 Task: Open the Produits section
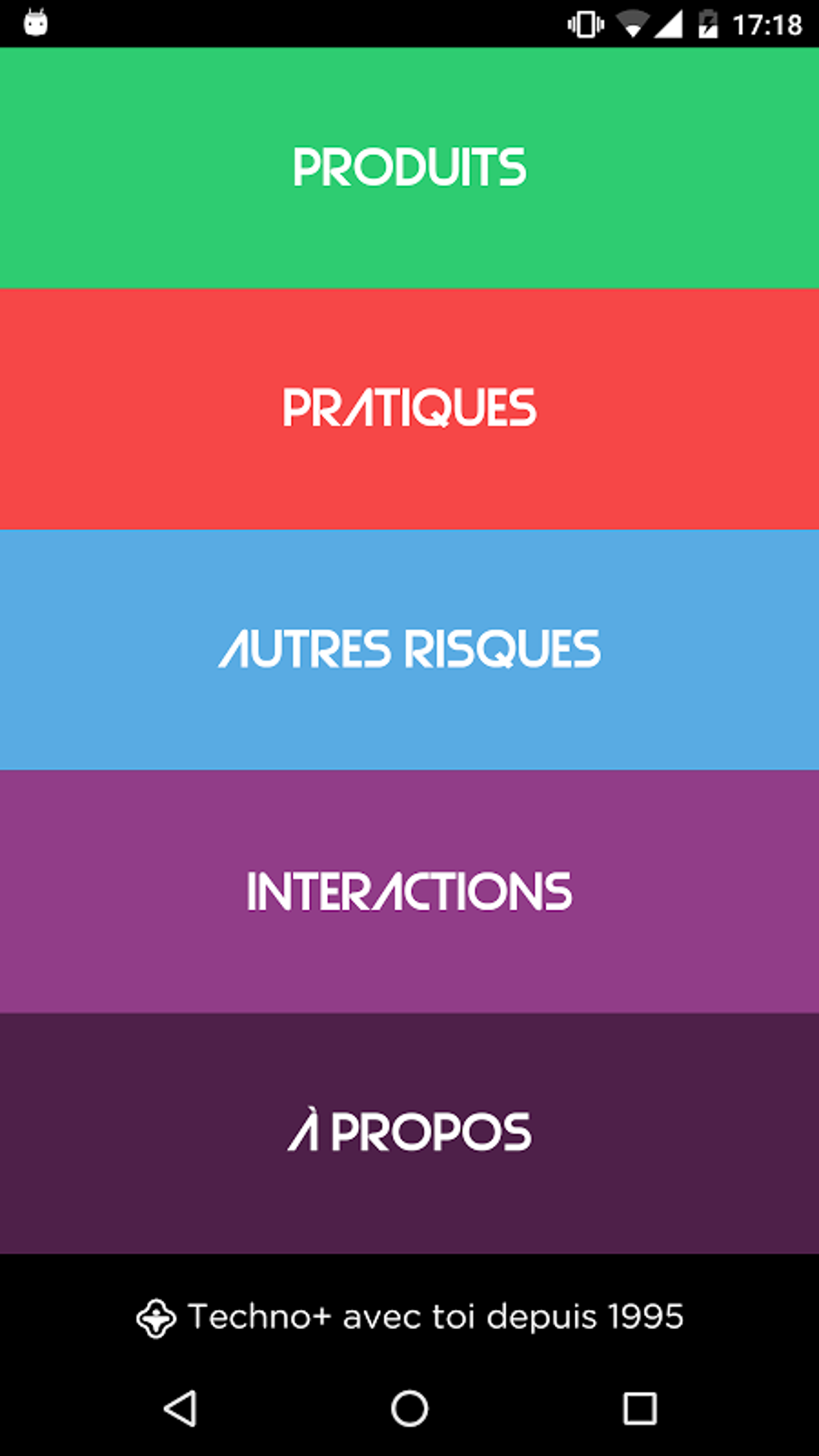click(x=409, y=168)
